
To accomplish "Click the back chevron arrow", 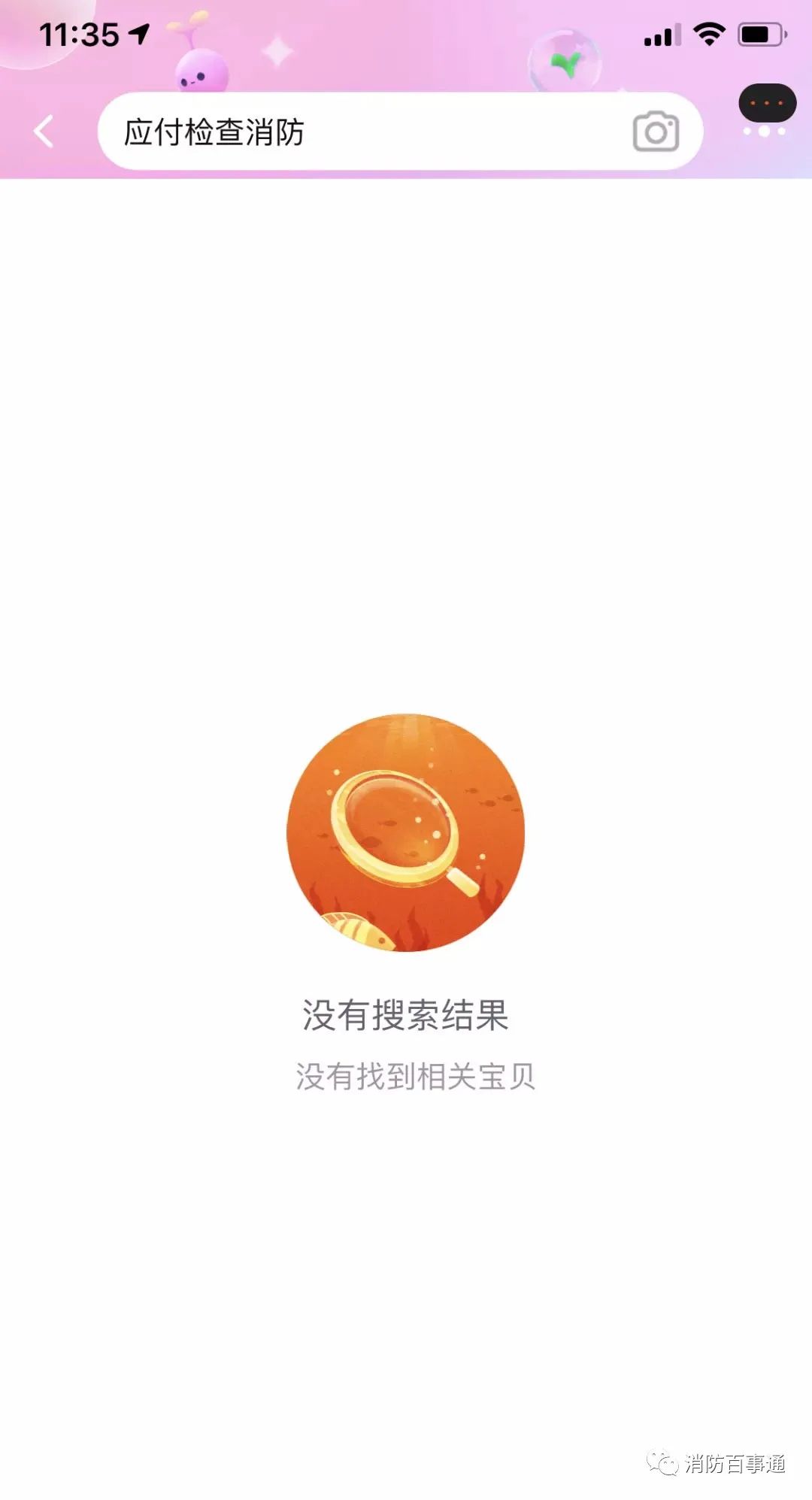I will point(43,132).
